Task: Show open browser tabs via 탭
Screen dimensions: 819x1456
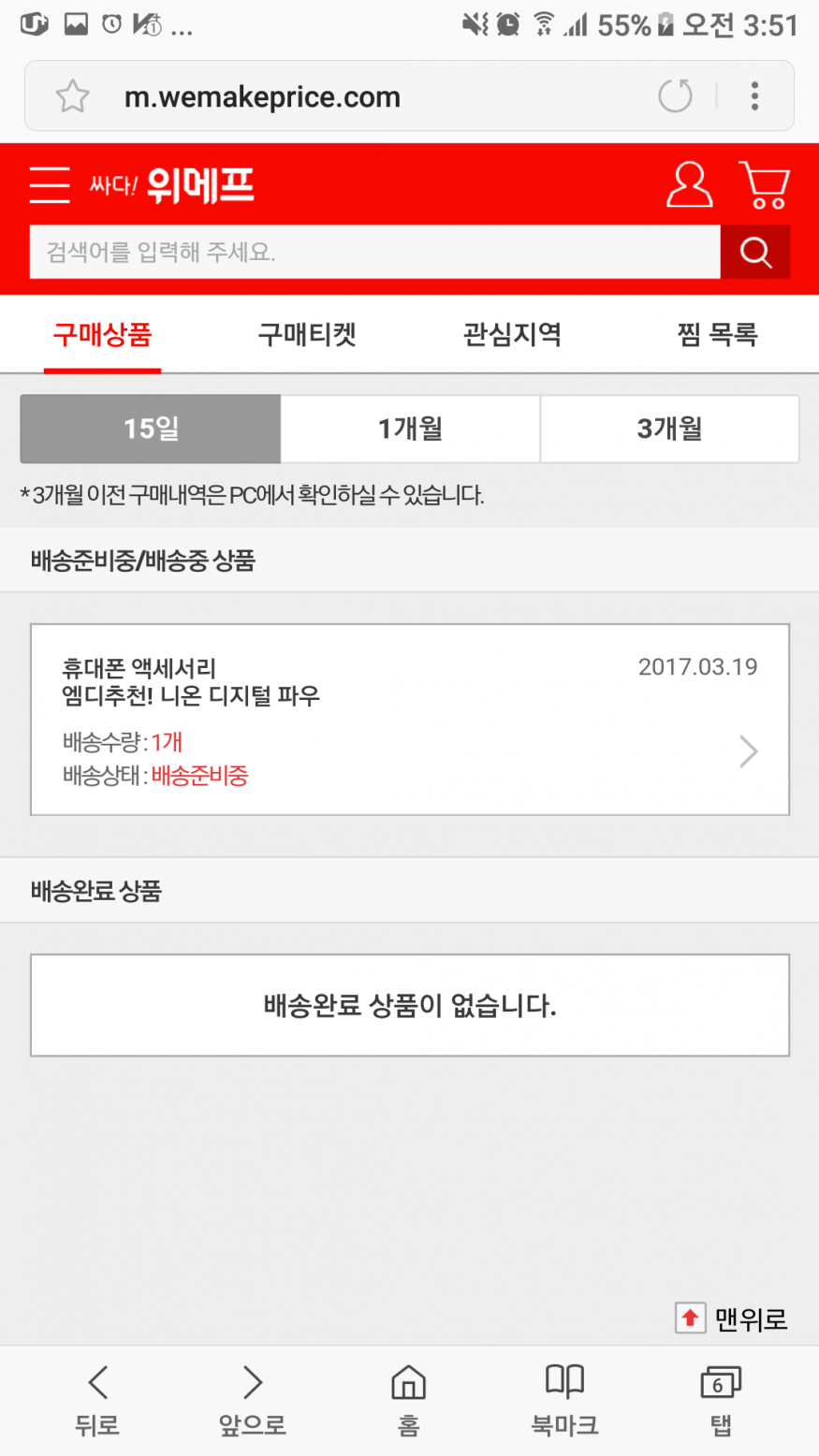Action: click(x=720, y=1400)
